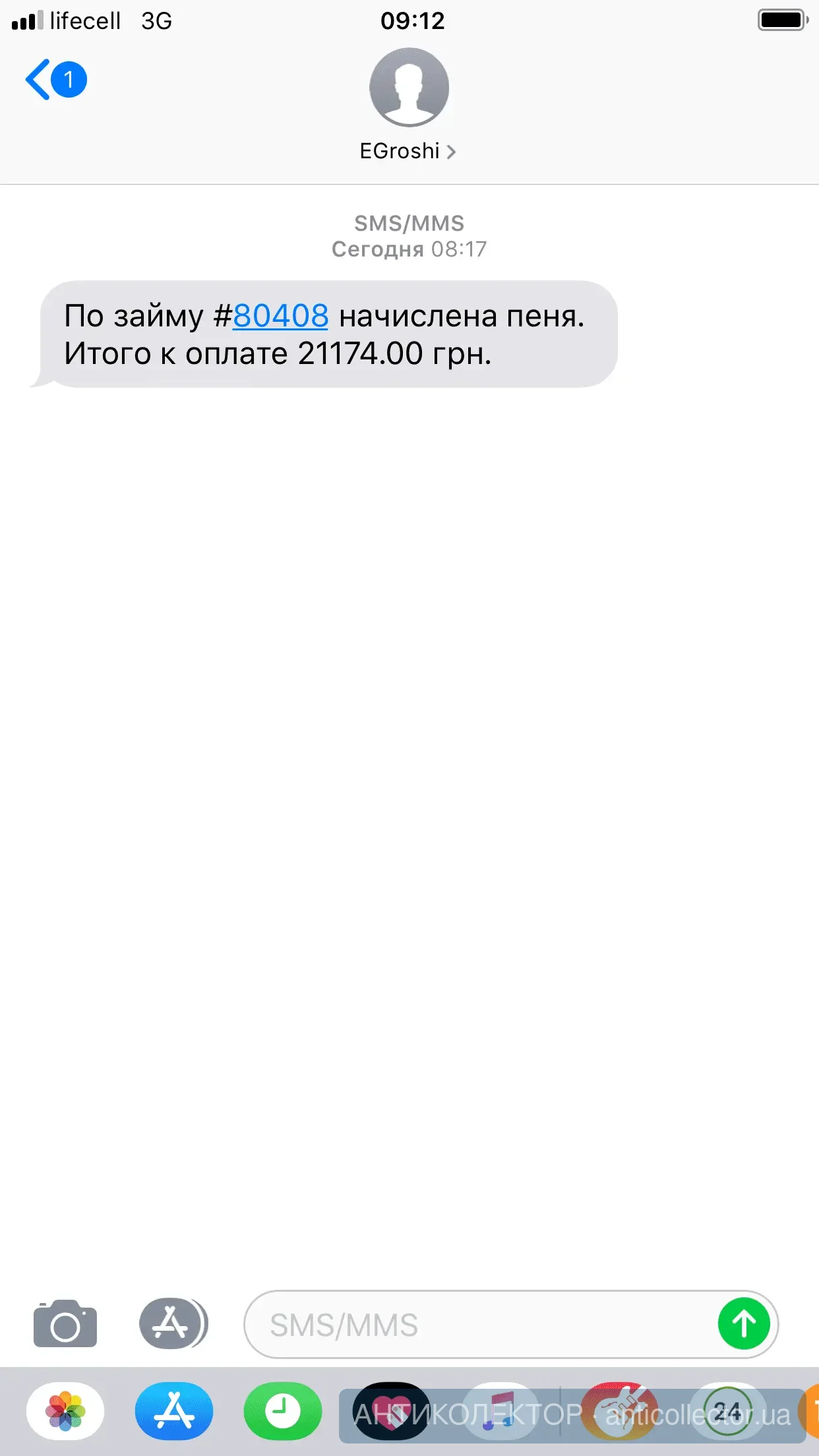819x1456 pixels.
Task: Tap the loan number 80408 link
Action: coord(280,316)
